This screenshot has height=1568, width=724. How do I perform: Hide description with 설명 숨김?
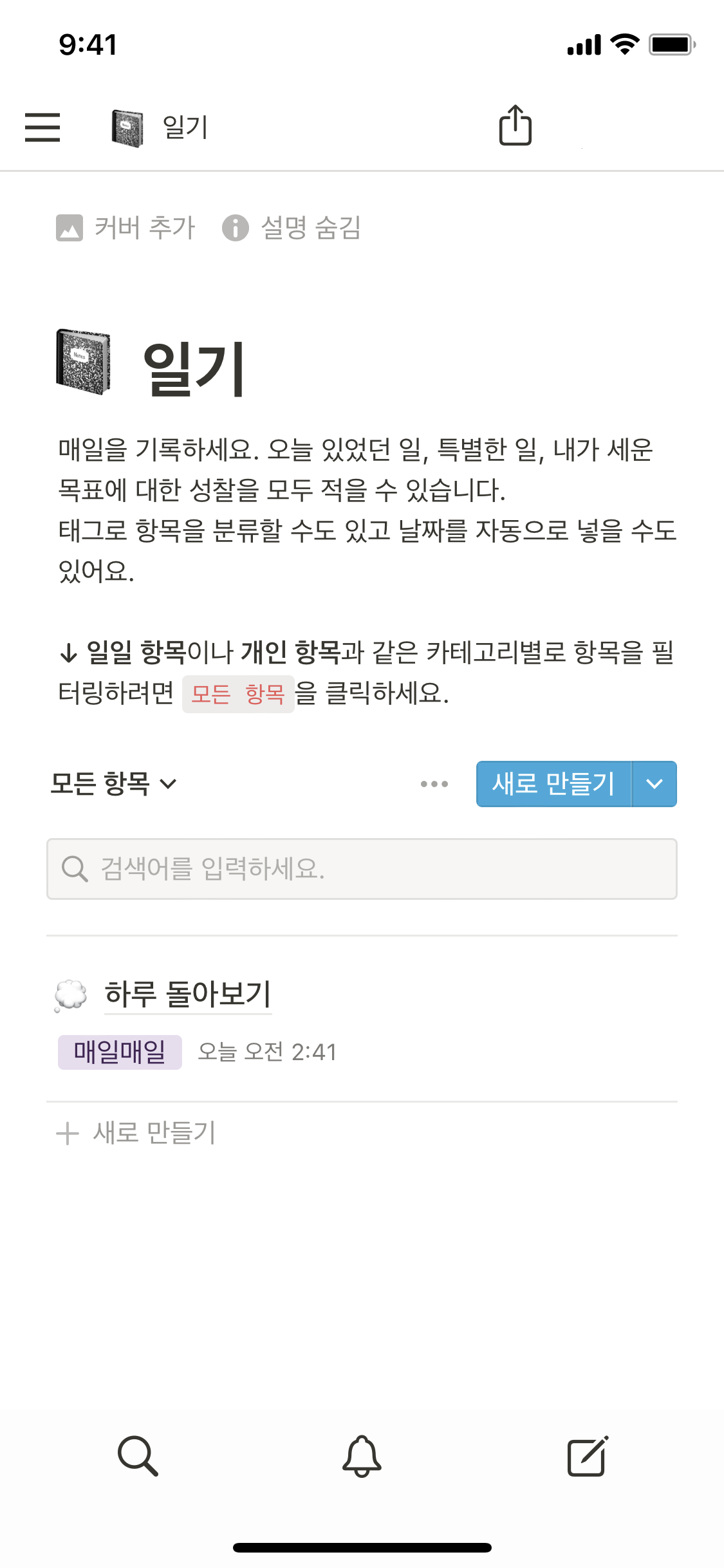(x=292, y=228)
